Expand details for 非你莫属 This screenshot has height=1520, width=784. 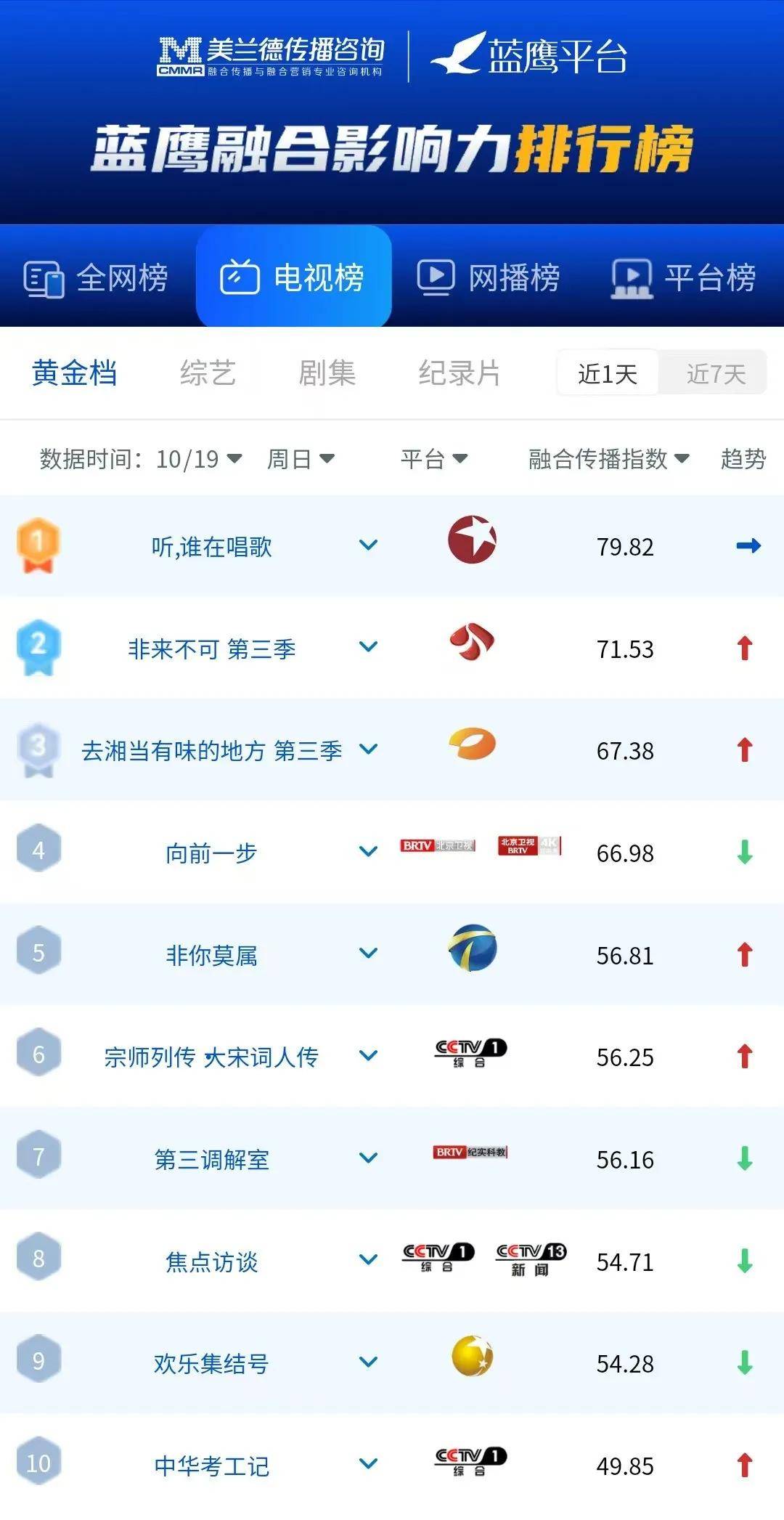tap(369, 954)
